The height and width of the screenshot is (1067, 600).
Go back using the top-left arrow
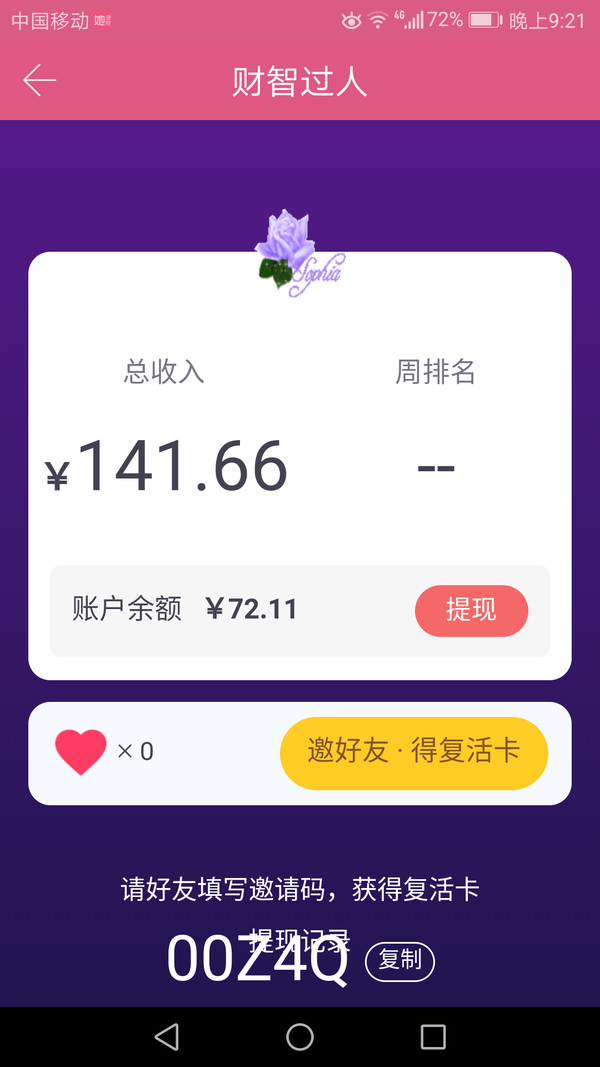coord(39,80)
